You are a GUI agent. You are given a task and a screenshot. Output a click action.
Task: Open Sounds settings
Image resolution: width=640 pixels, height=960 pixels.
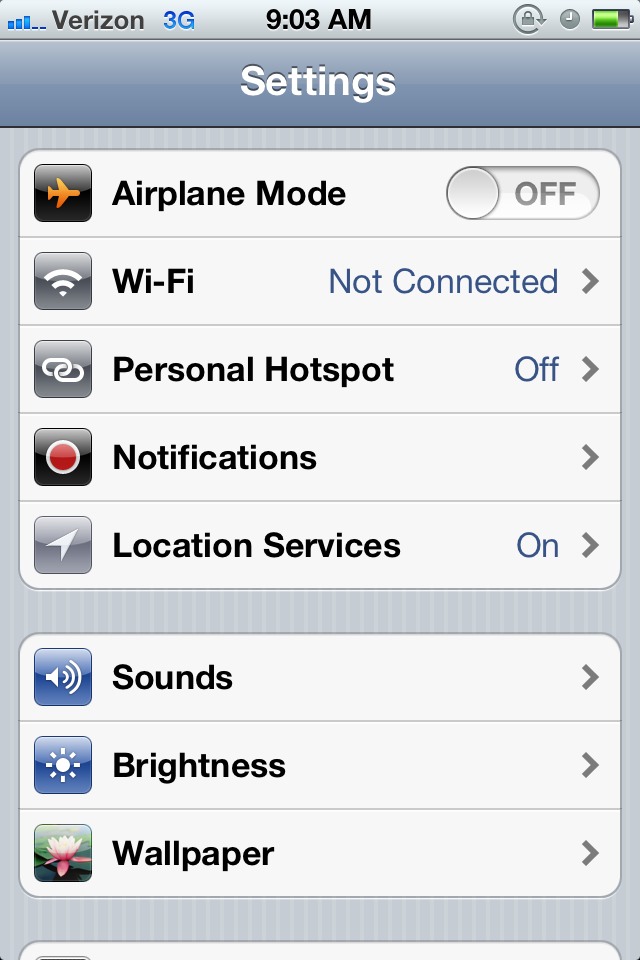[x=320, y=677]
